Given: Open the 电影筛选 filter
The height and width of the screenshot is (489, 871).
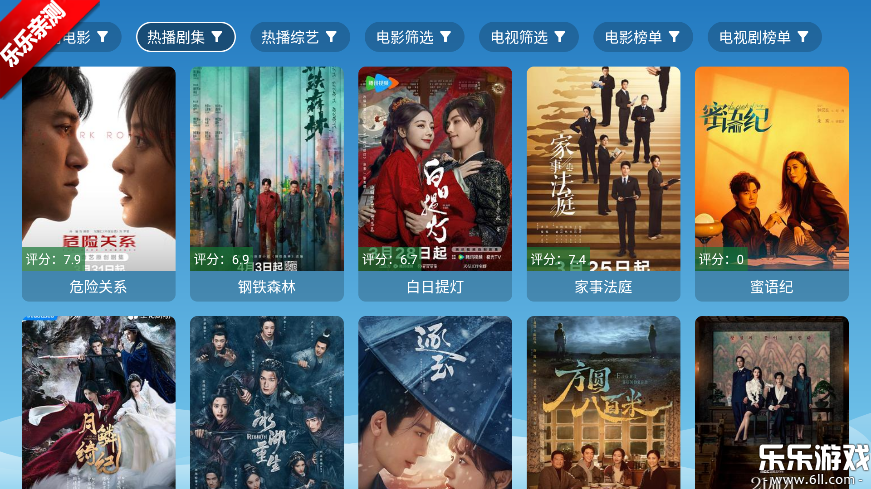Looking at the screenshot, I should [x=414, y=37].
